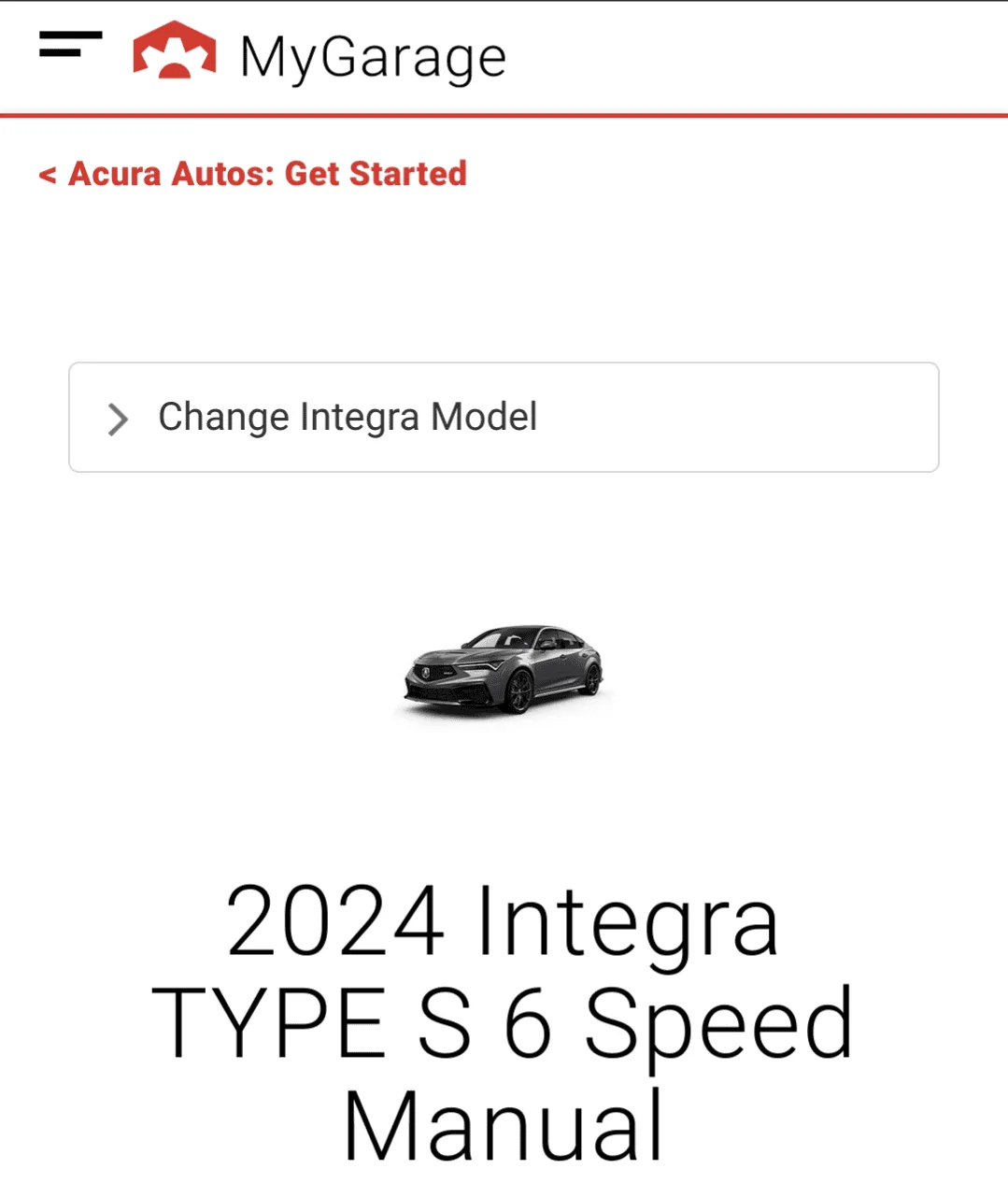Click the MyGarage header title
The width and height of the screenshot is (1008, 1197).
pos(372,56)
